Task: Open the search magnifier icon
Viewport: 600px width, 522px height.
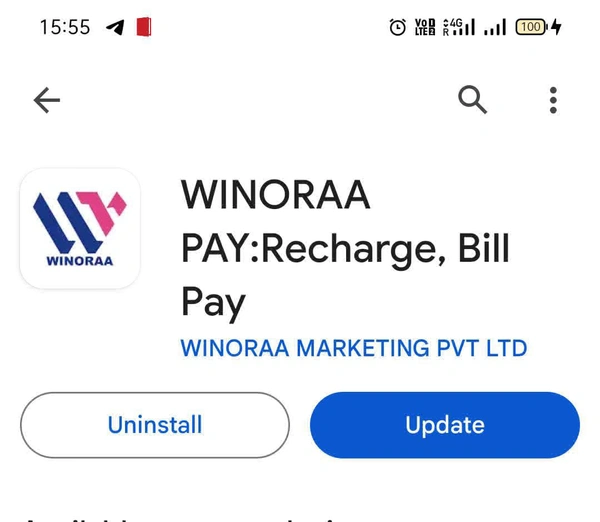Action: (472, 100)
